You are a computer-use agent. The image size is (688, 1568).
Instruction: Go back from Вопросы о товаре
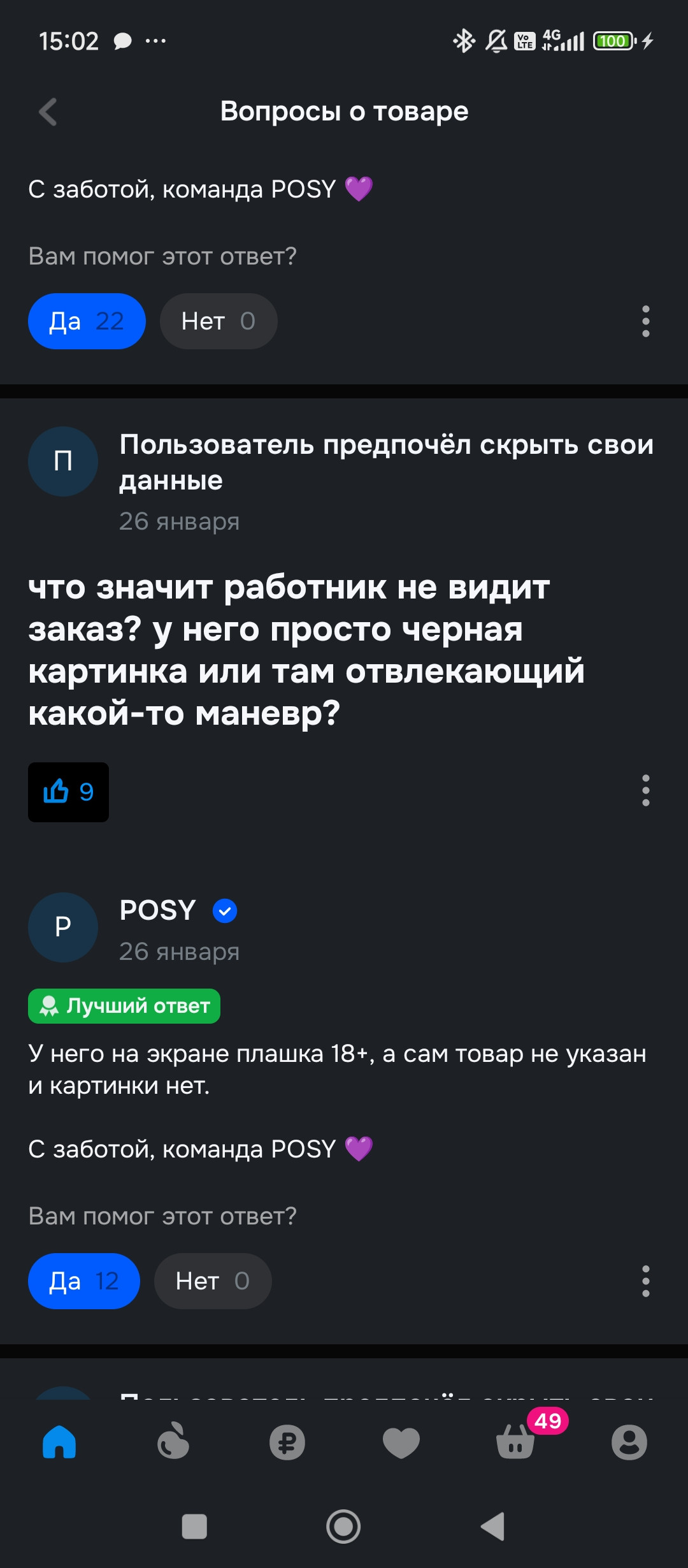[x=48, y=112]
